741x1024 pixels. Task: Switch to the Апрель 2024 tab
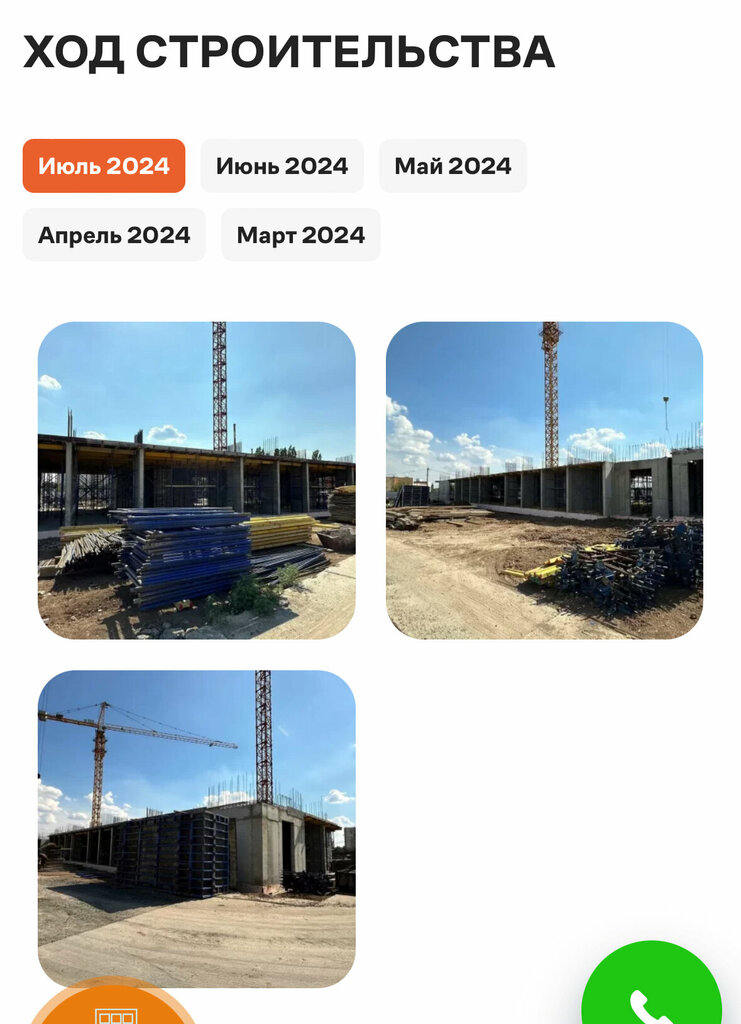tap(114, 235)
